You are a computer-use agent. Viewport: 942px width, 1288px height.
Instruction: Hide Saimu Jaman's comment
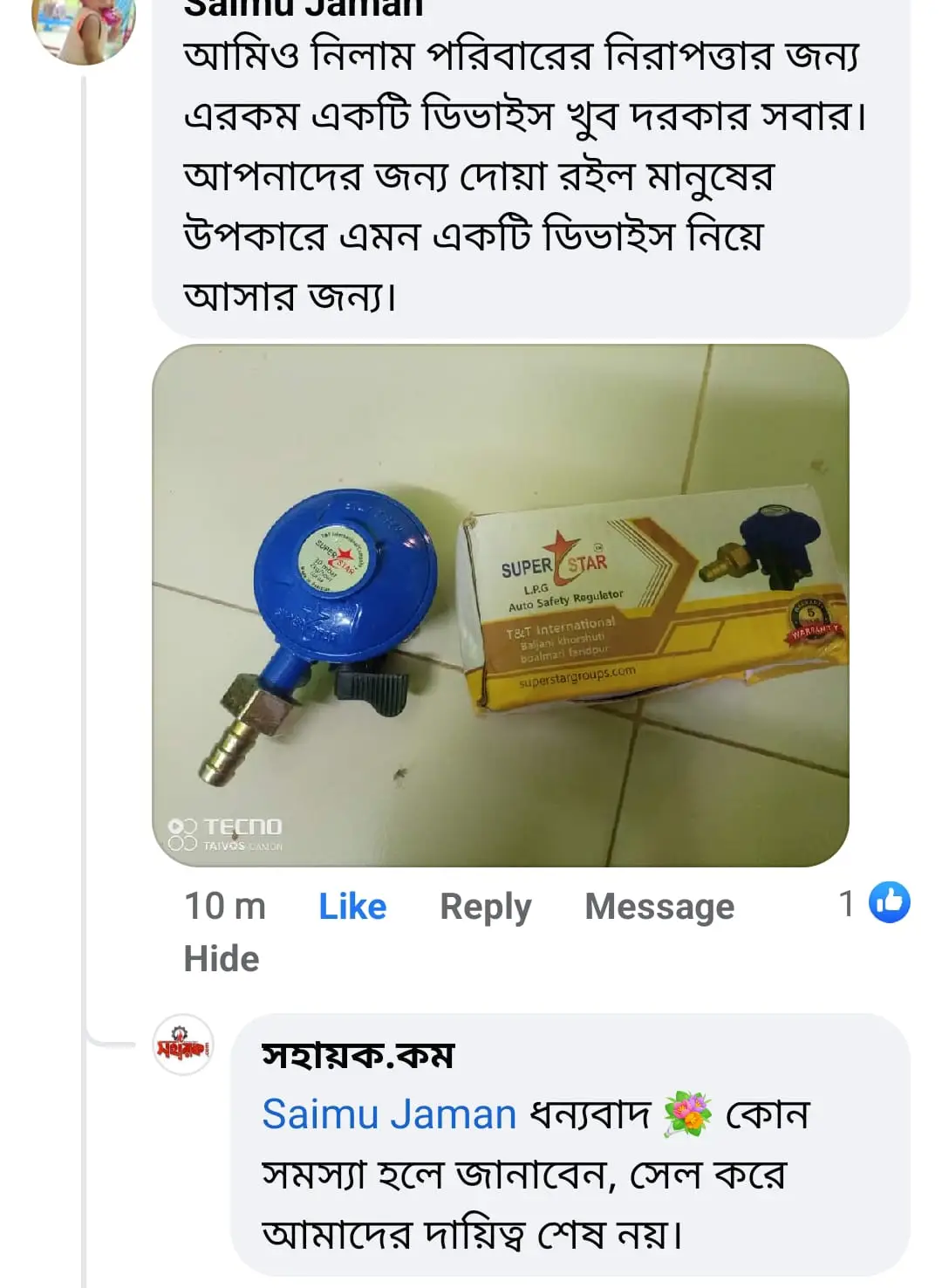coord(221,959)
